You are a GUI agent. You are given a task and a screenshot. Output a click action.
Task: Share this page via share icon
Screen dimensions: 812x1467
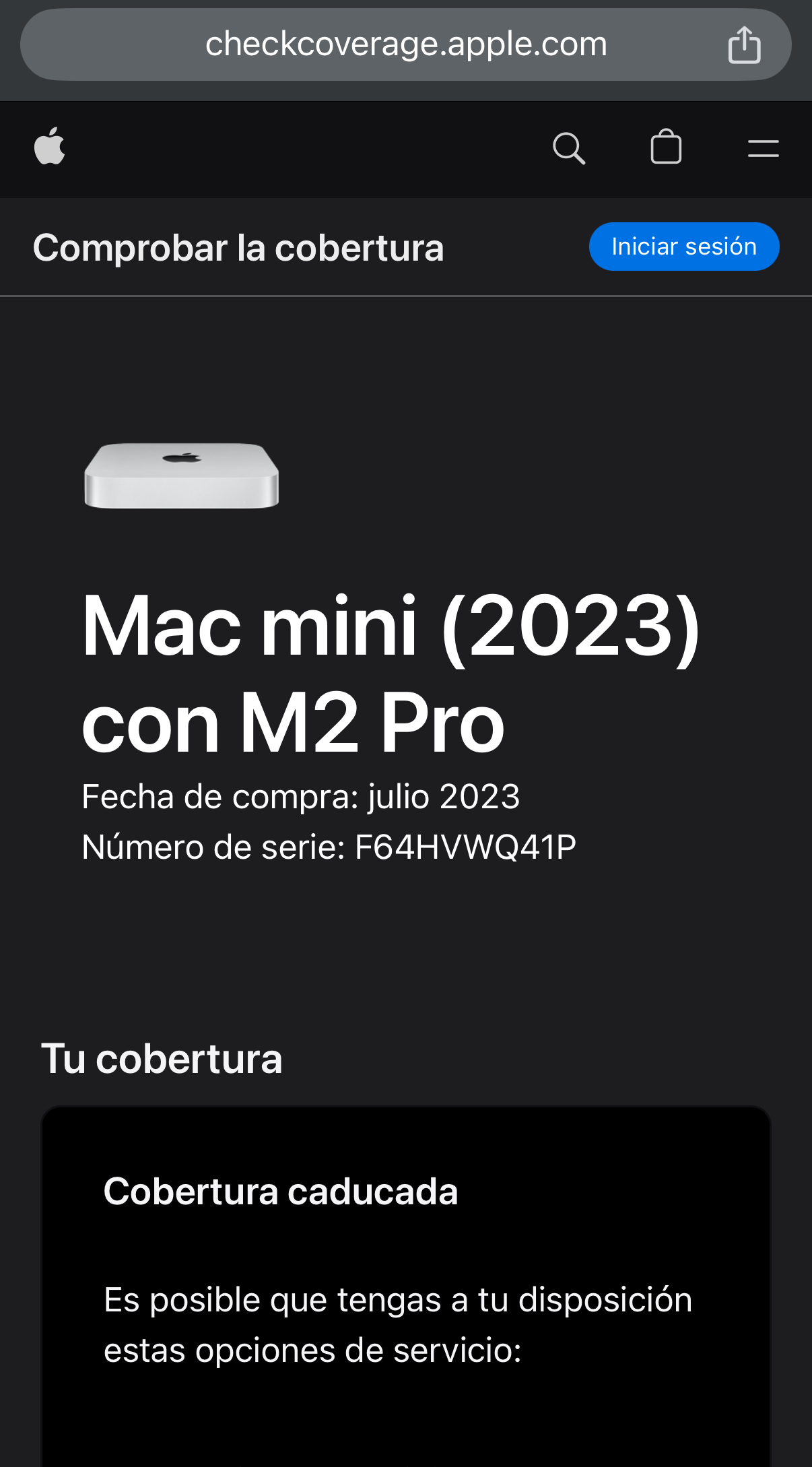744,45
